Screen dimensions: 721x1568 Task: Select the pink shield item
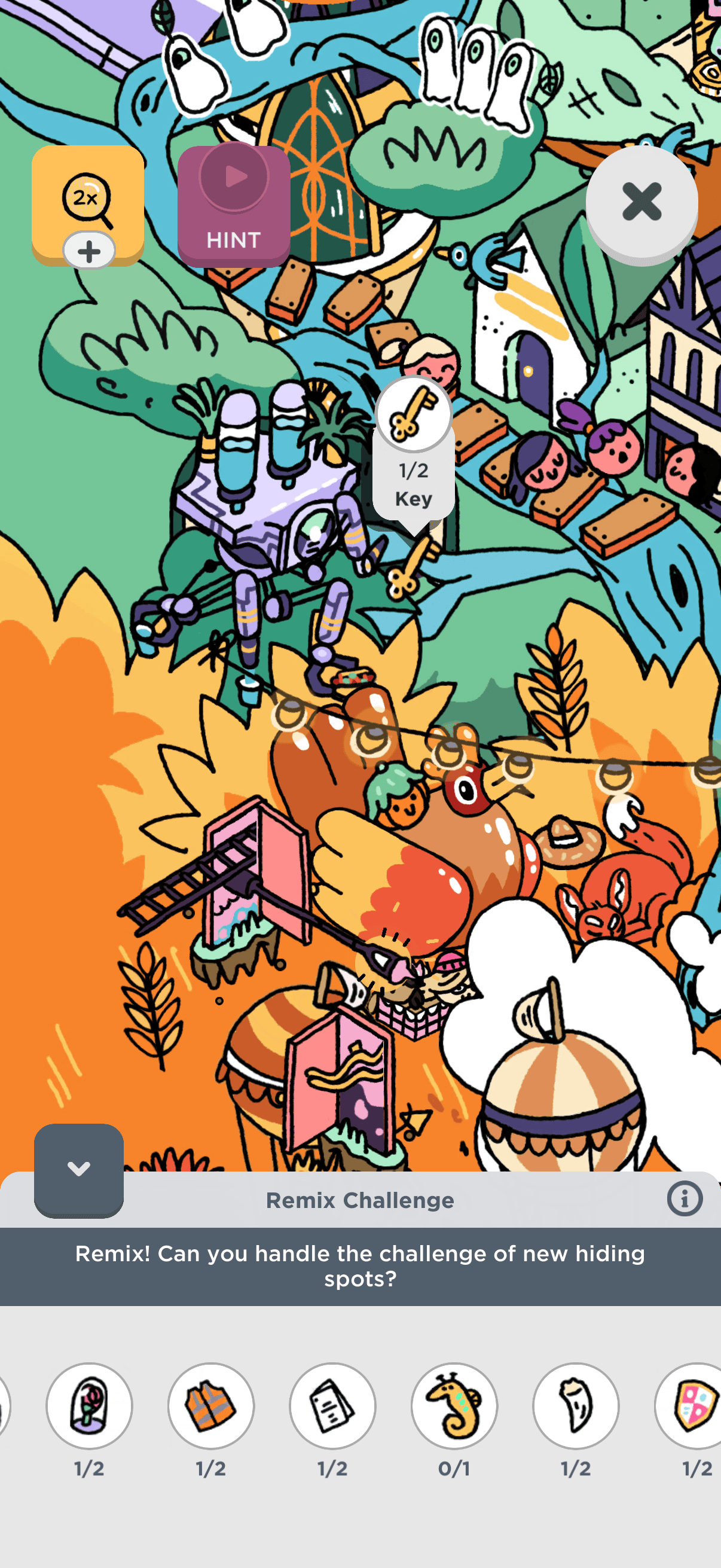click(x=693, y=1405)
